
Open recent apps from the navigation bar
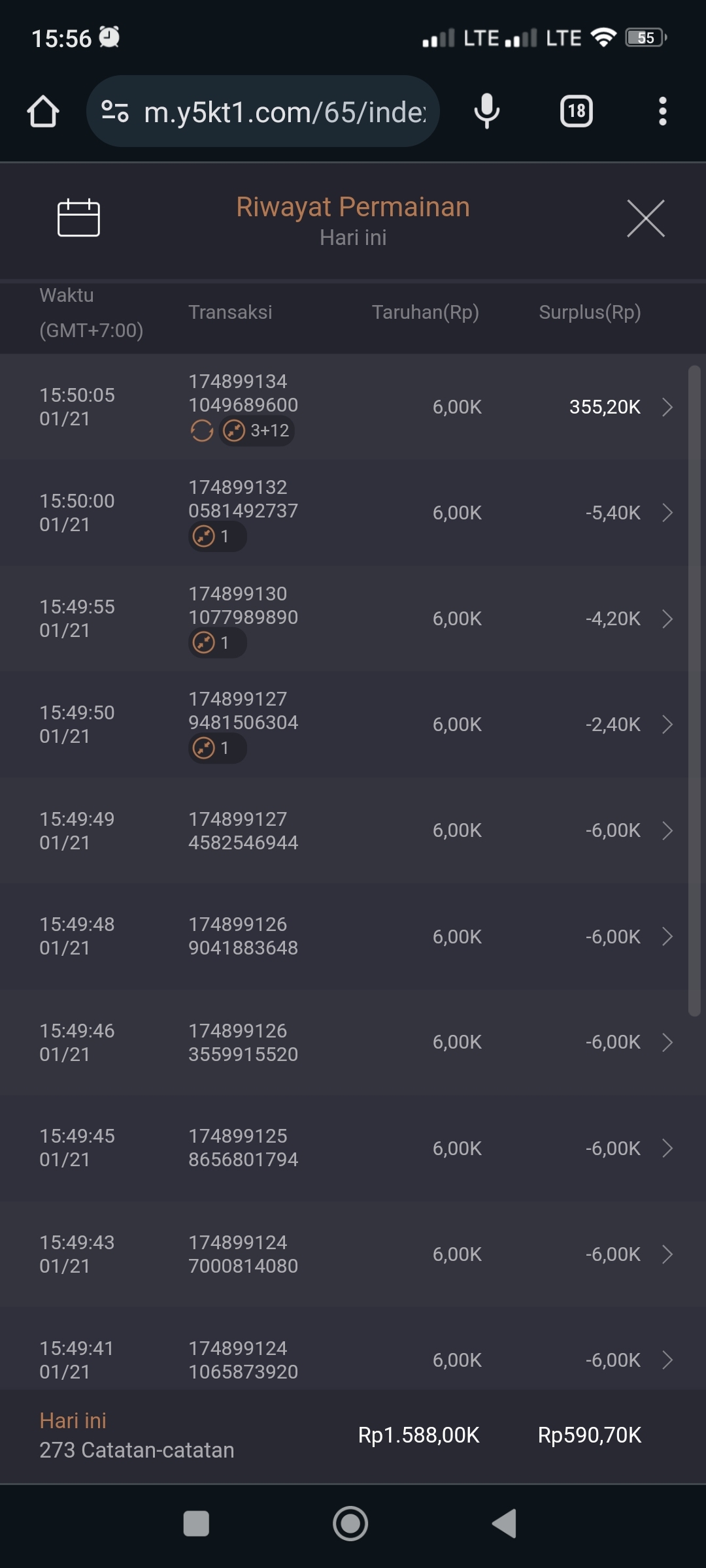(x=196, y=1524)
